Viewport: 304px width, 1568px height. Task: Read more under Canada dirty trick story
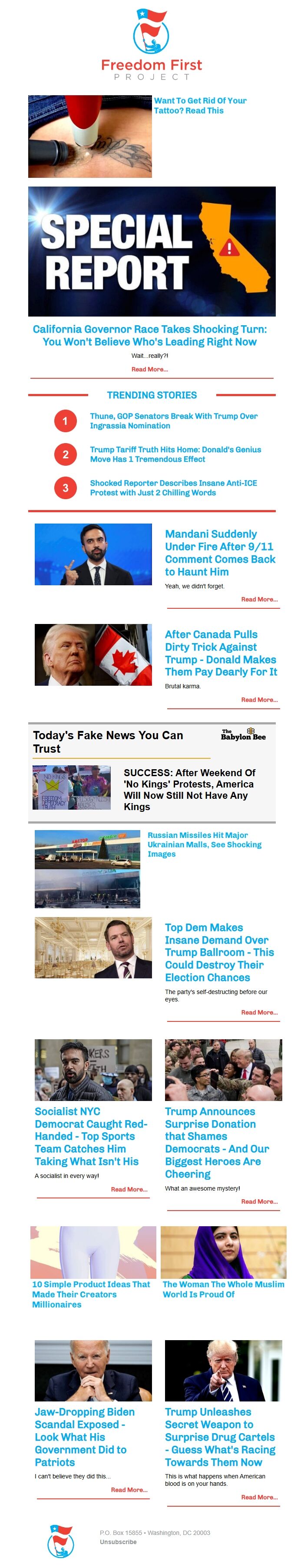tap(259, 699)
